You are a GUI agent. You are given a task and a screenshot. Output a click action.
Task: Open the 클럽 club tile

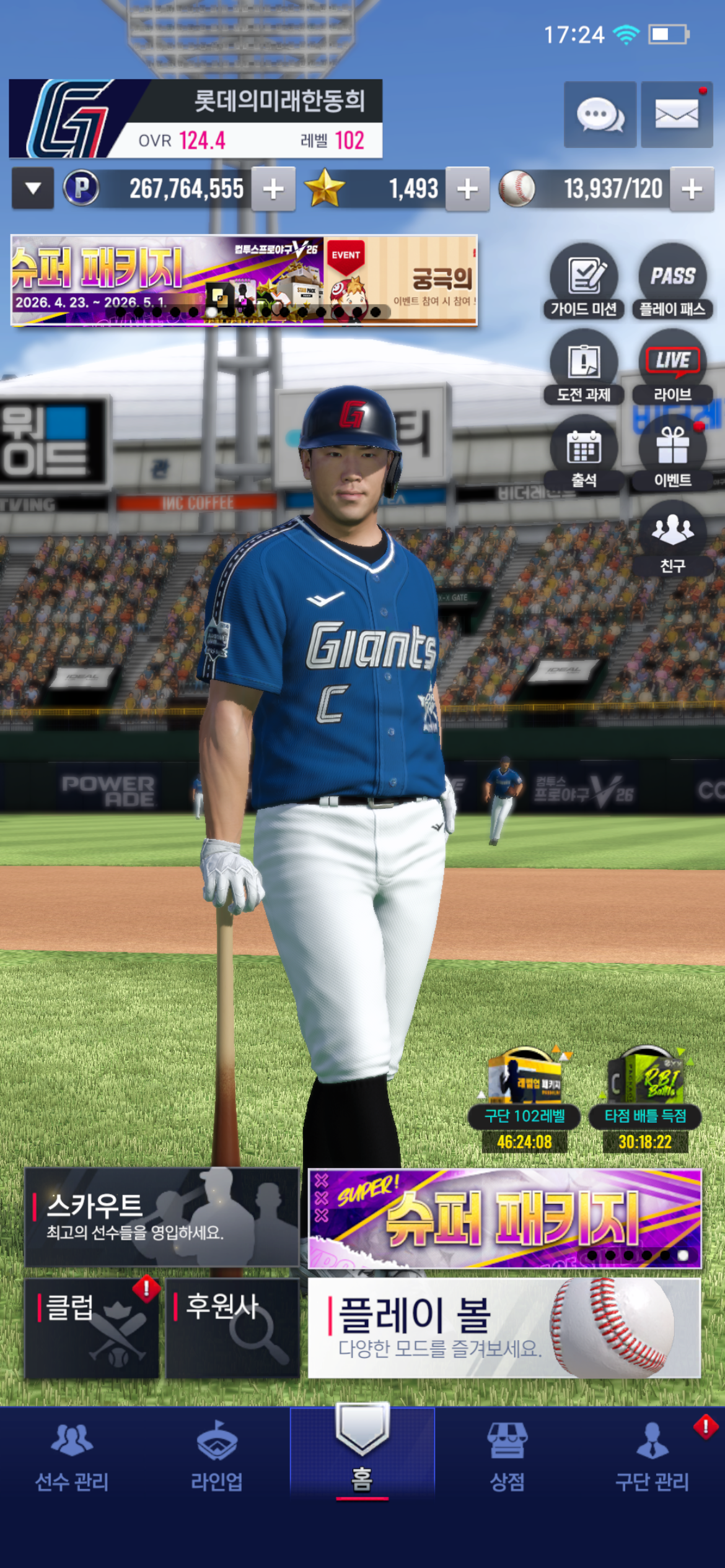(92, 1327)
